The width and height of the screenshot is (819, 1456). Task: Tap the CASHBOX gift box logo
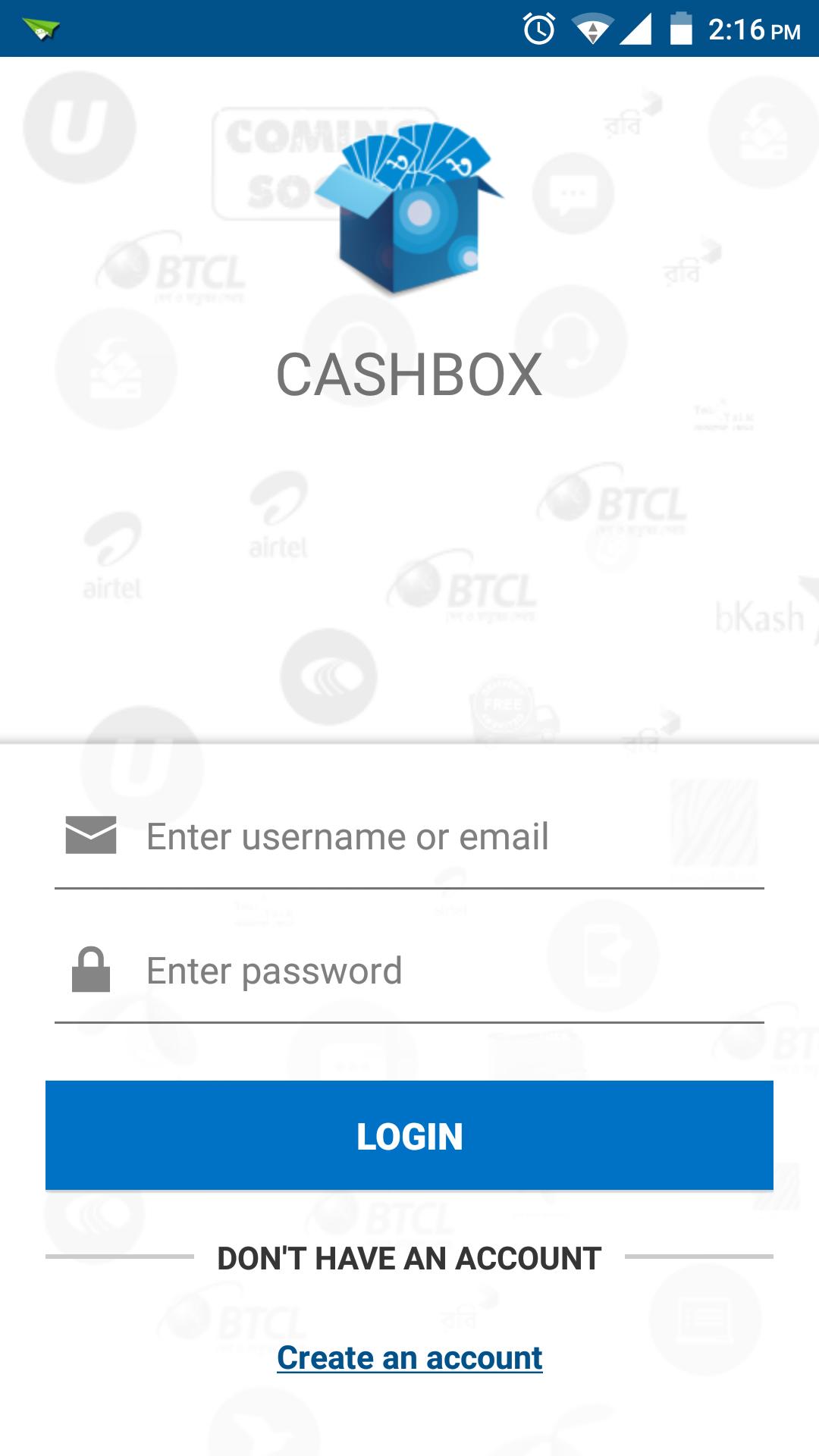(x=409, y=205)
